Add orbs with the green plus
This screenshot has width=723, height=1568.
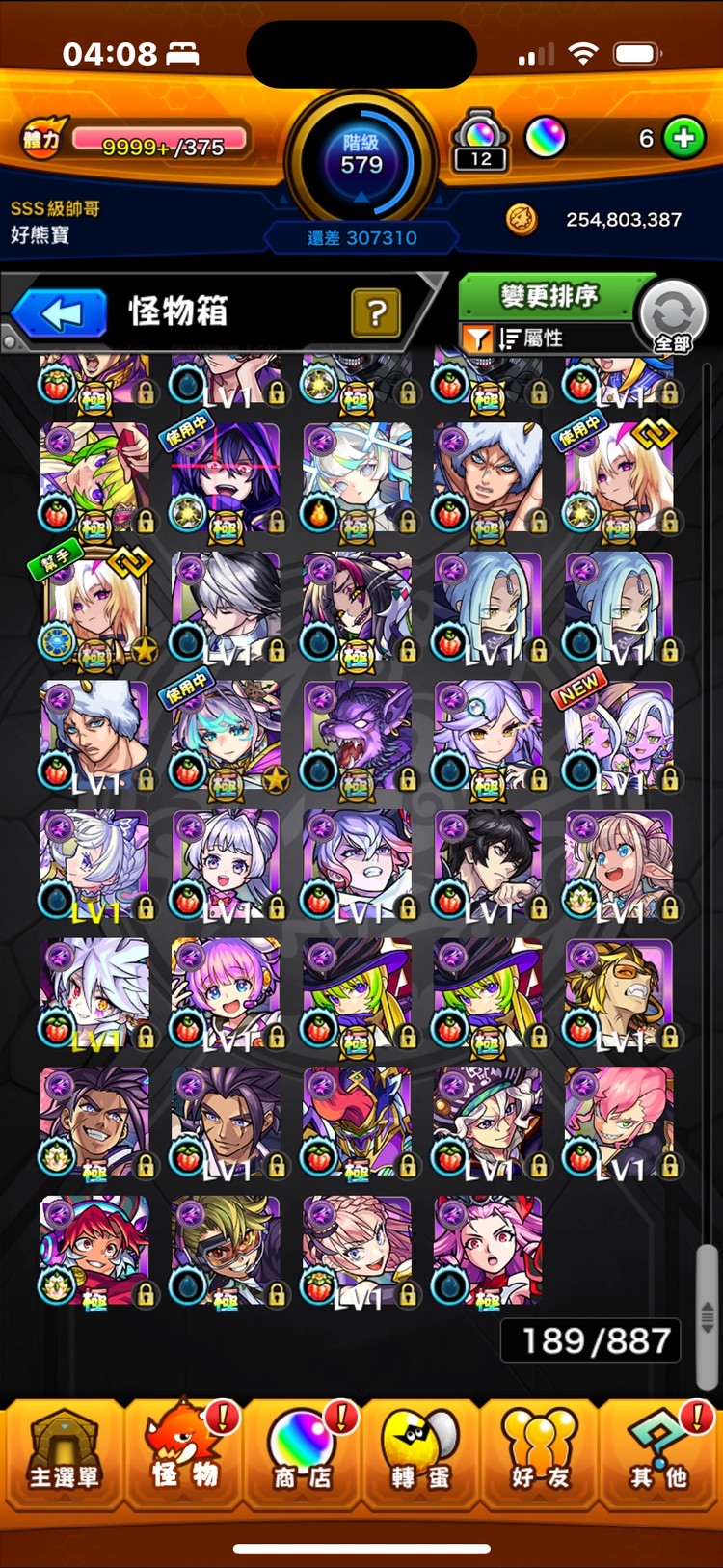(x=684, y=138)
